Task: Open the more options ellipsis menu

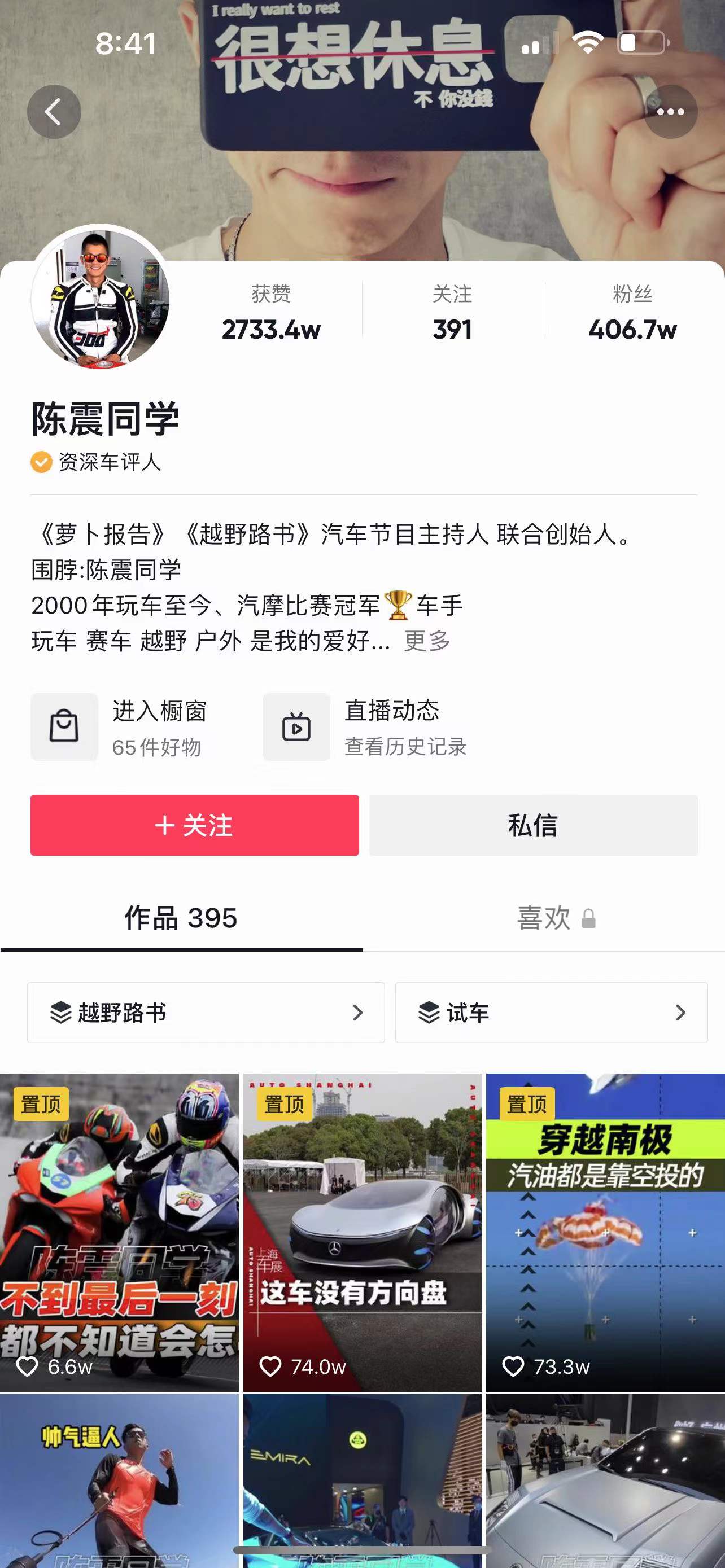Action: [x=671, y=111]
